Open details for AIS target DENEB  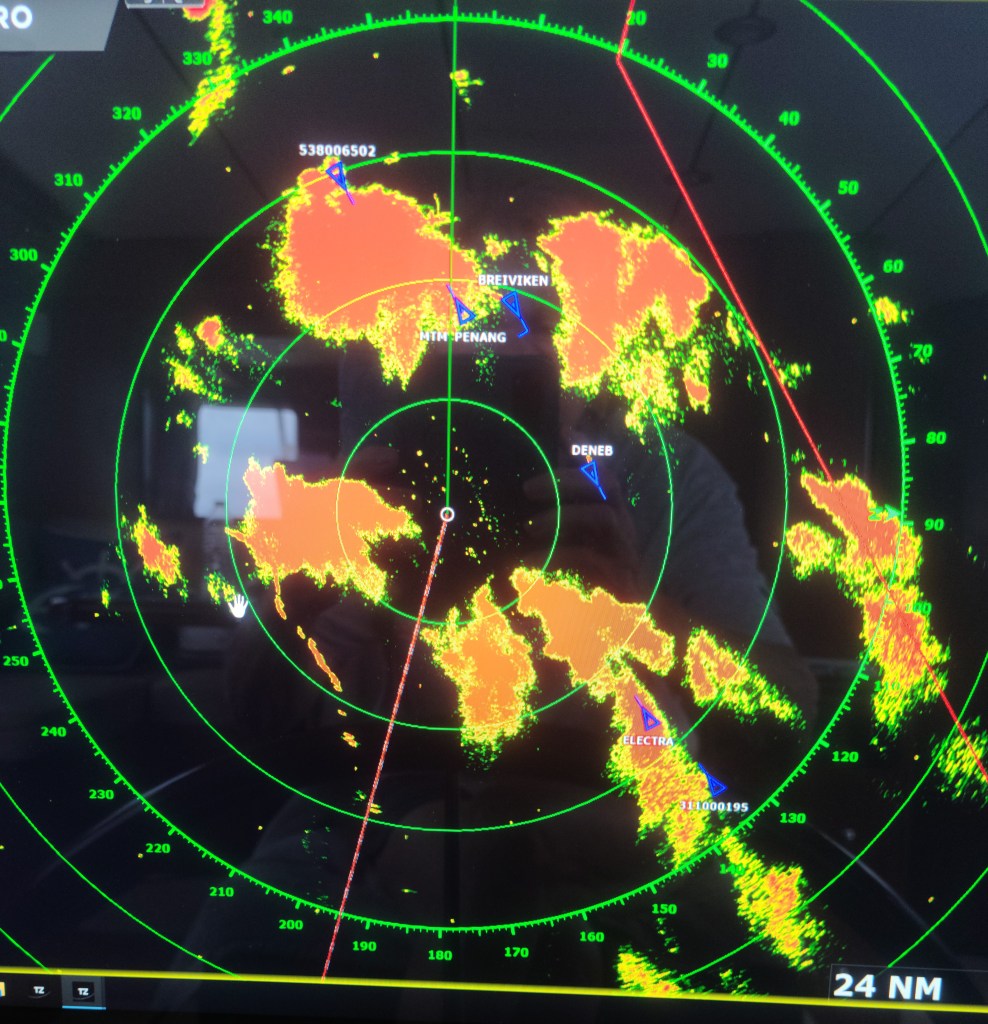[590, 472]
